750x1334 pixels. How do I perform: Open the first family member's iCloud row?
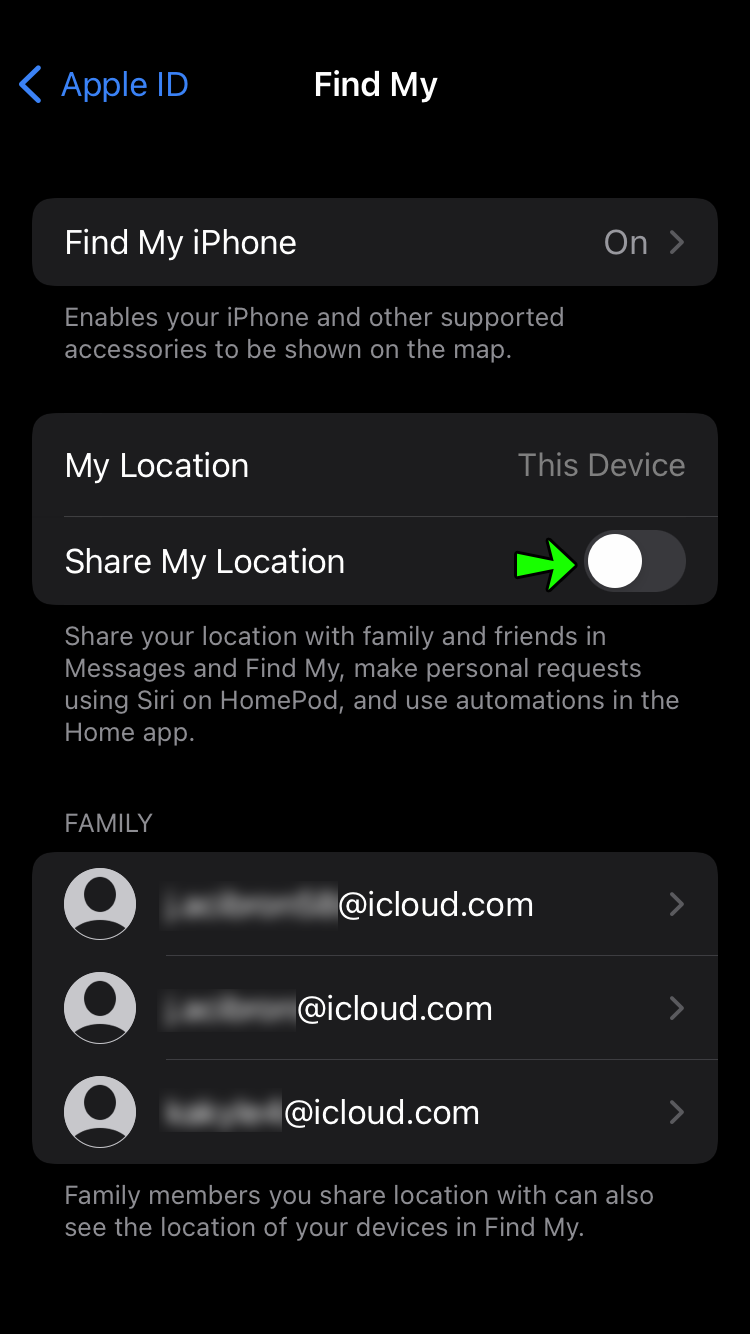tap(375, 905)
